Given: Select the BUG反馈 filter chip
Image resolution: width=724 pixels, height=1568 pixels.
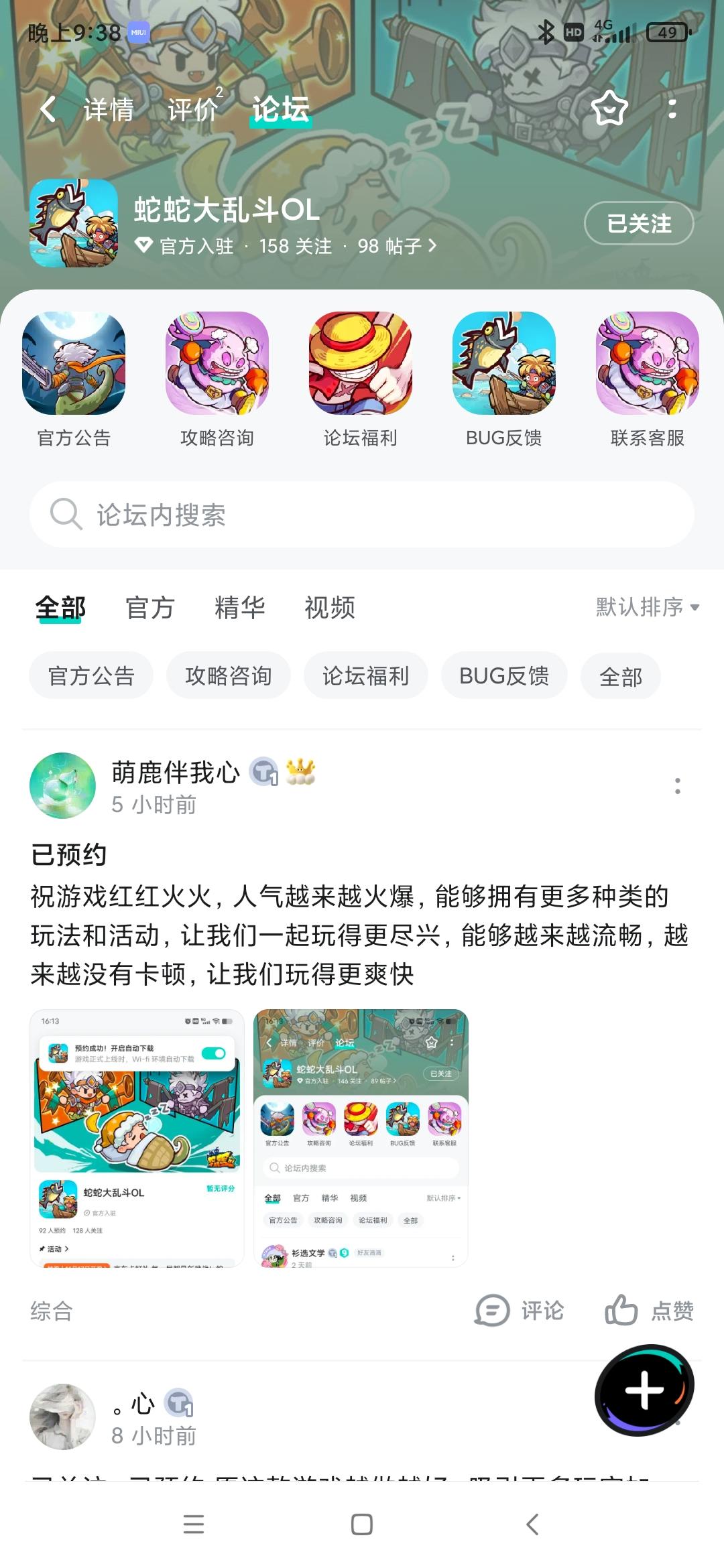Looking at the screenshot, I should click(x=503, y=676).
